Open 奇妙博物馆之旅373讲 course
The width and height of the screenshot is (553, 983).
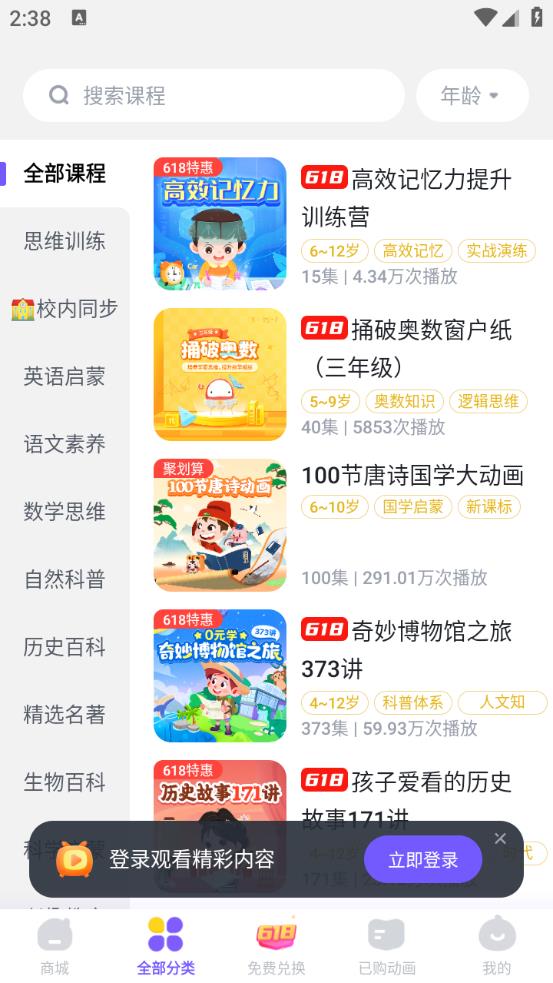point(348,675)
